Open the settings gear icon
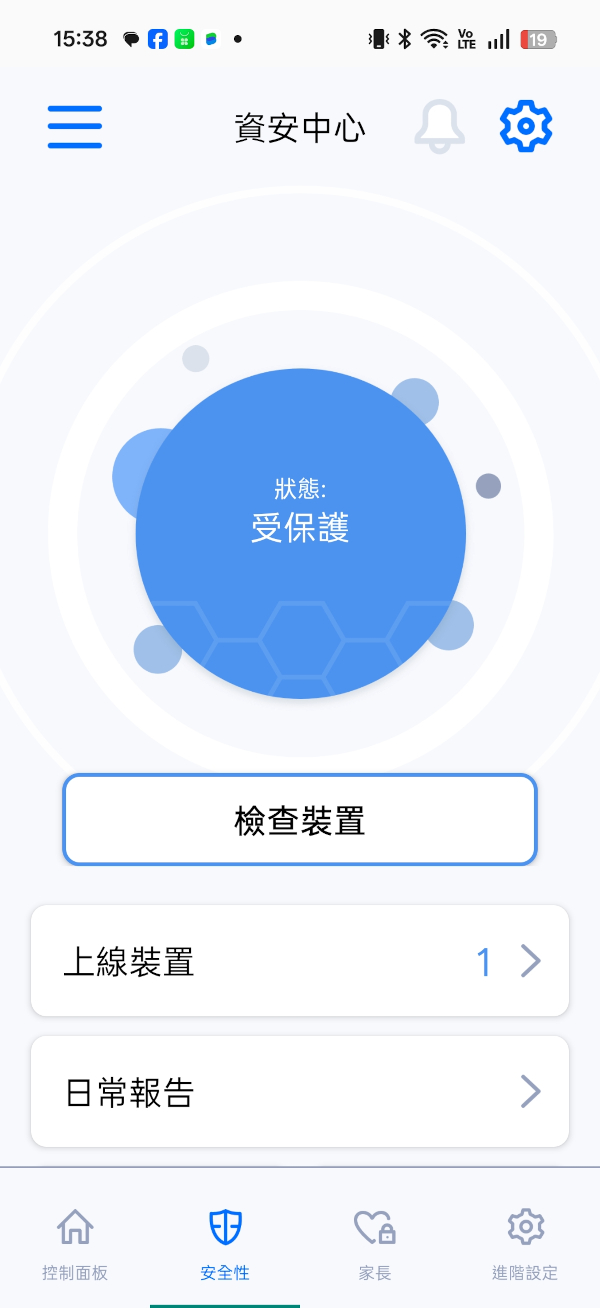The height and width of the screenshot is (1308, 600). click(x=526, y=127)
